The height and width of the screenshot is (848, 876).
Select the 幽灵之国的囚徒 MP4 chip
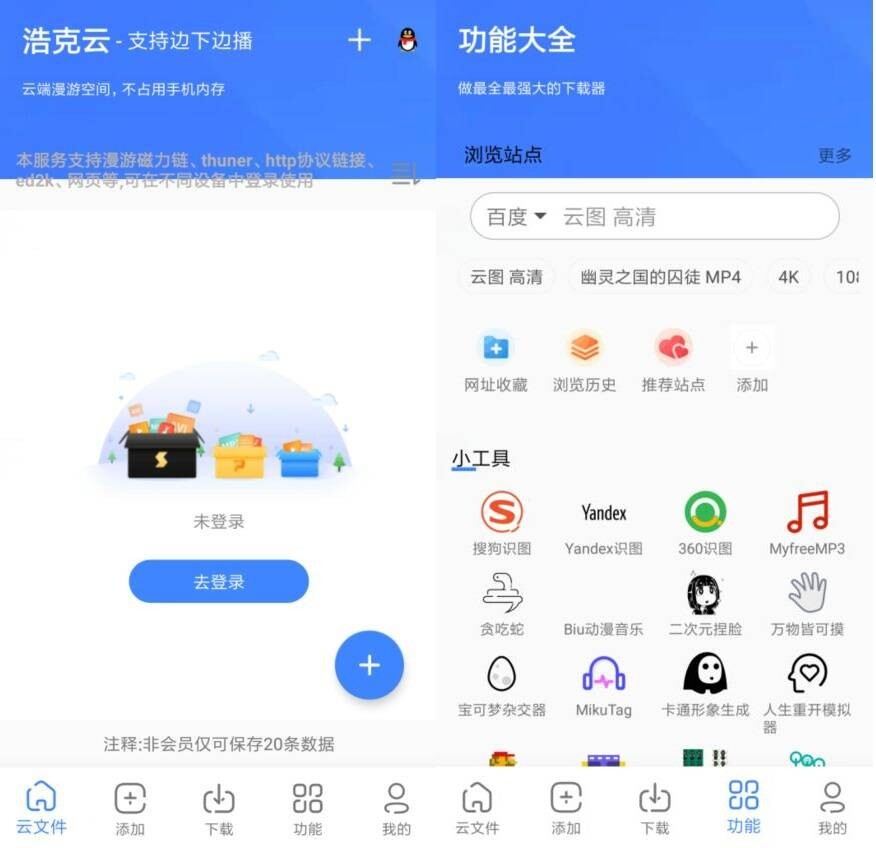660,277
